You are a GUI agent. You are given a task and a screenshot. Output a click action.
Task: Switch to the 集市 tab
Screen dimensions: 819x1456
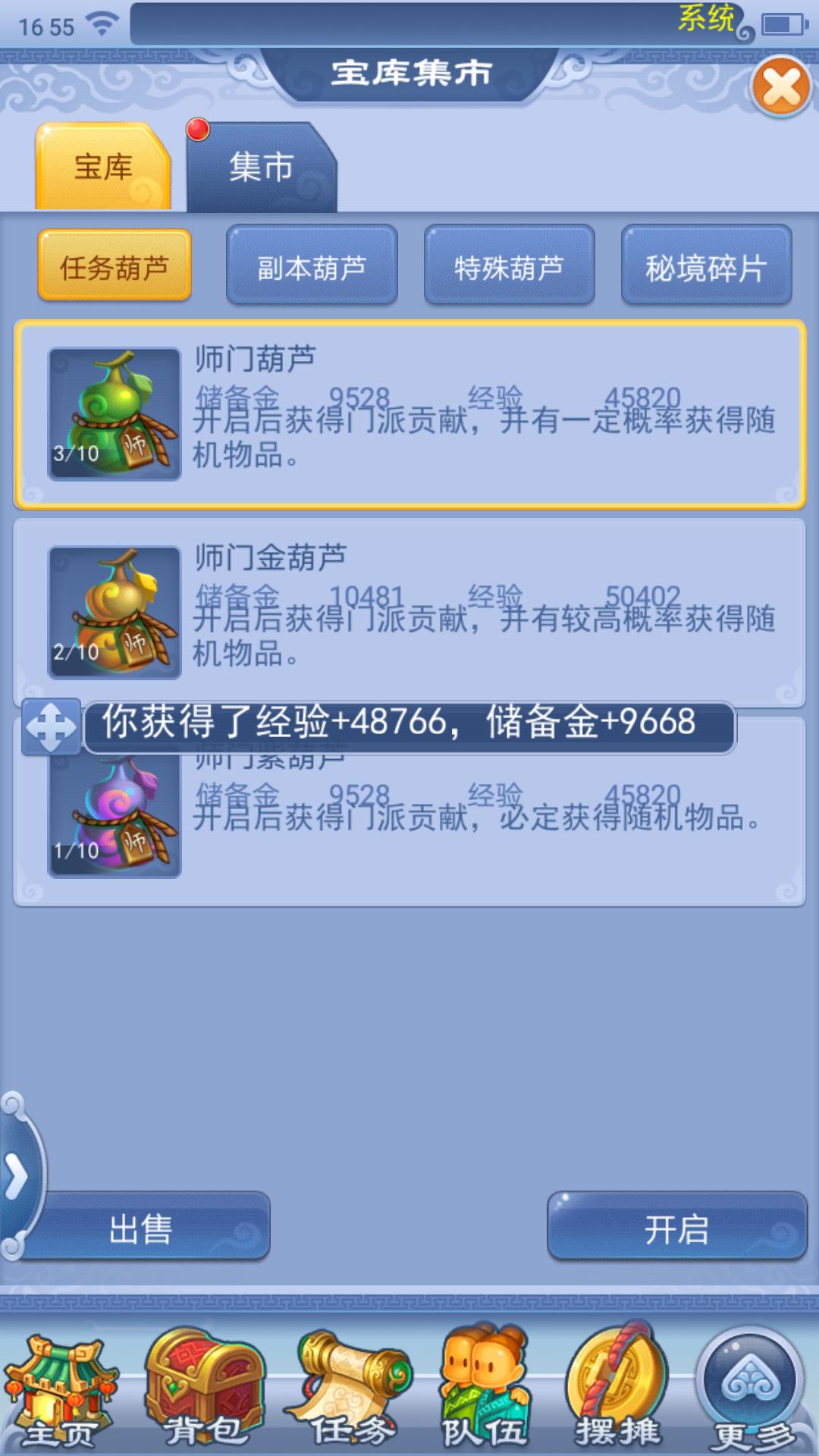261,167
